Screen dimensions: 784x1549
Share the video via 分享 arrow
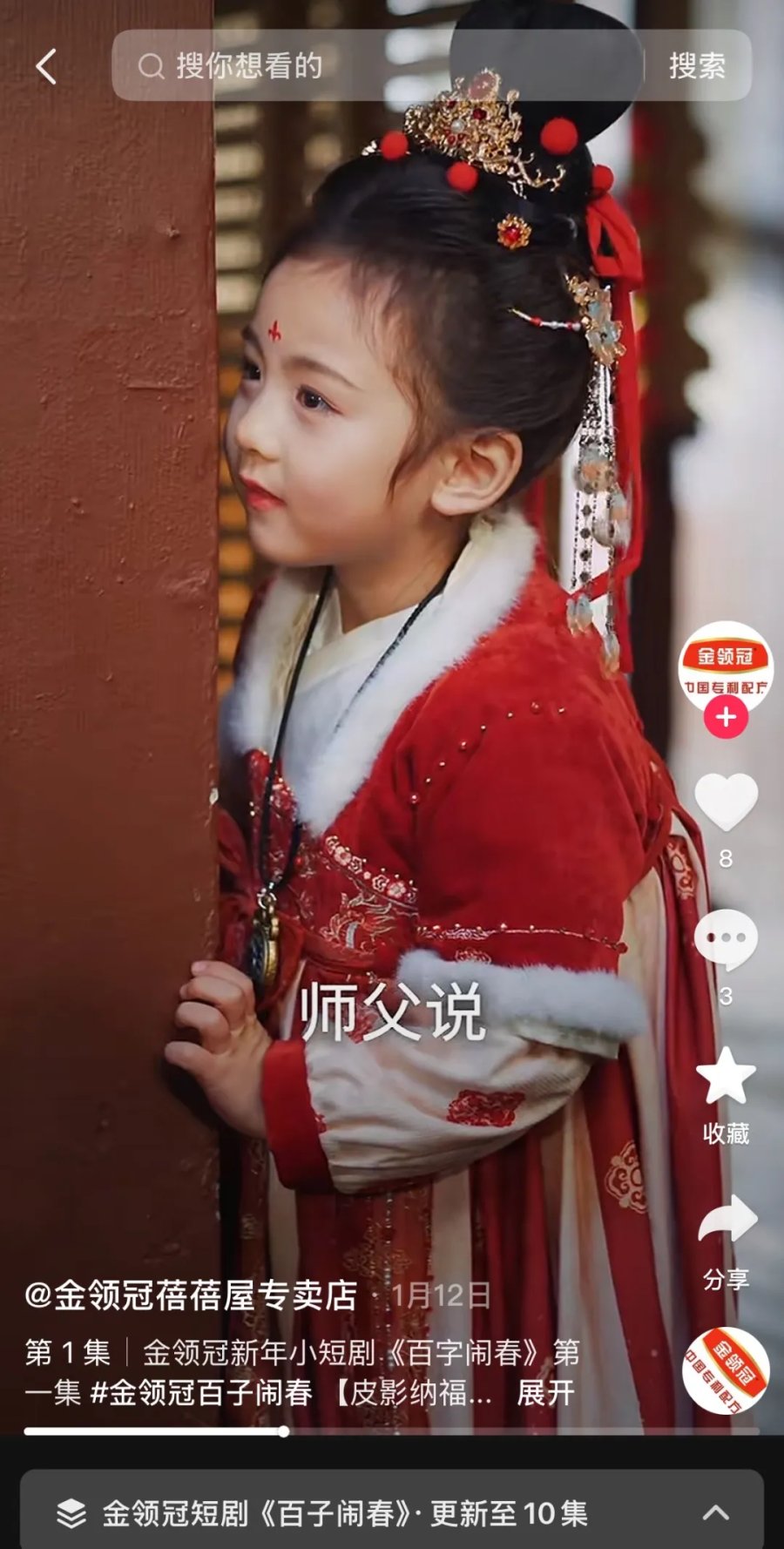tap(726, 1220)
